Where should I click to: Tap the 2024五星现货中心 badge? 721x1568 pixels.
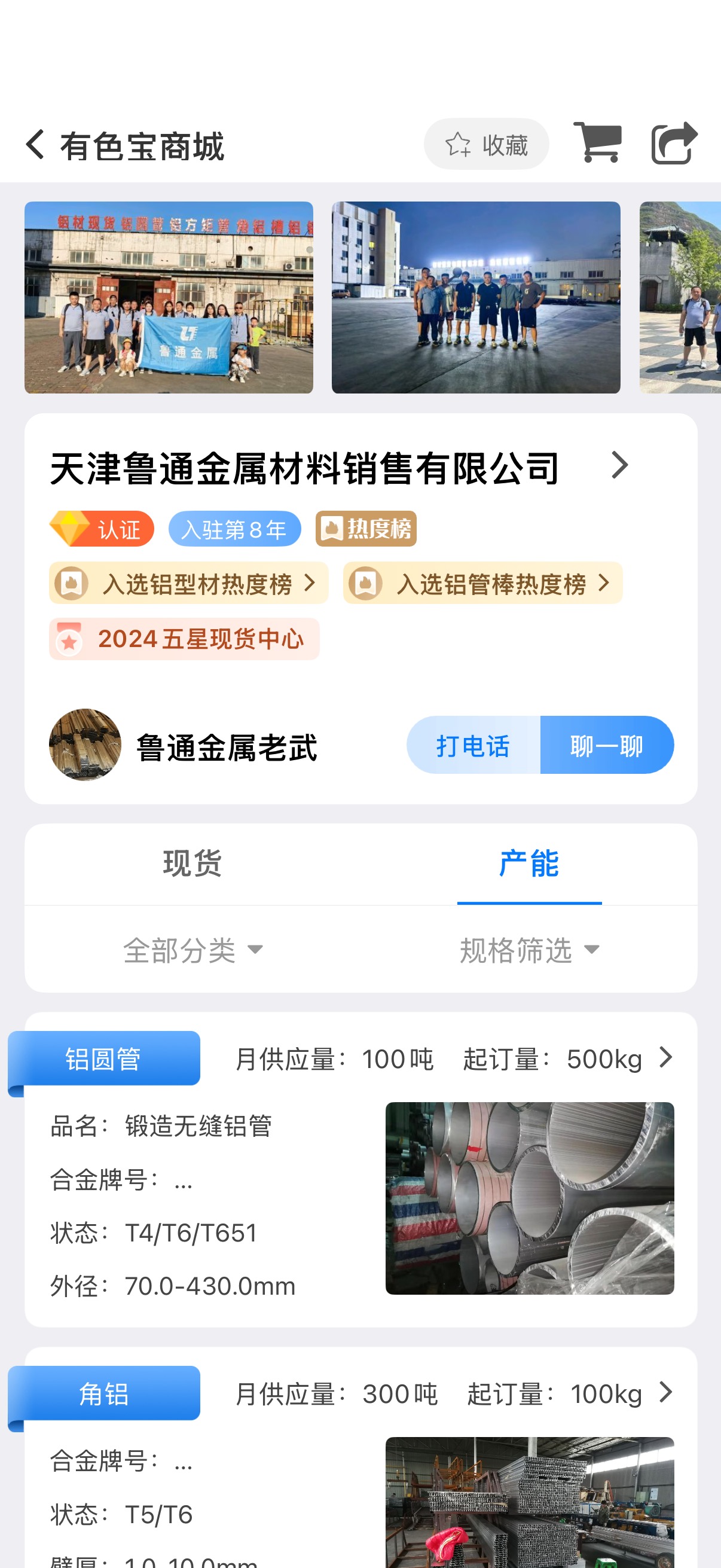point(184,639)
